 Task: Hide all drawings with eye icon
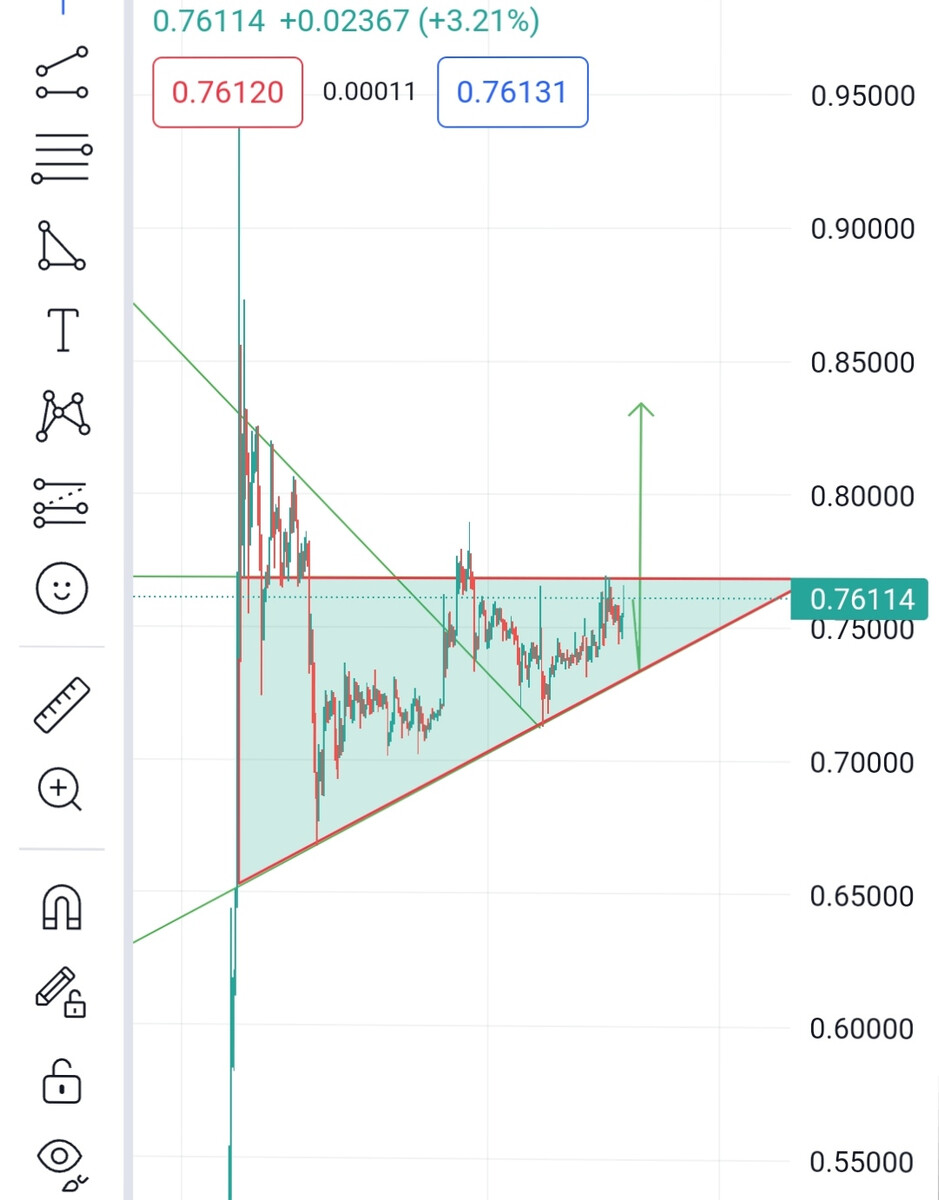[x=62, y=1162]
